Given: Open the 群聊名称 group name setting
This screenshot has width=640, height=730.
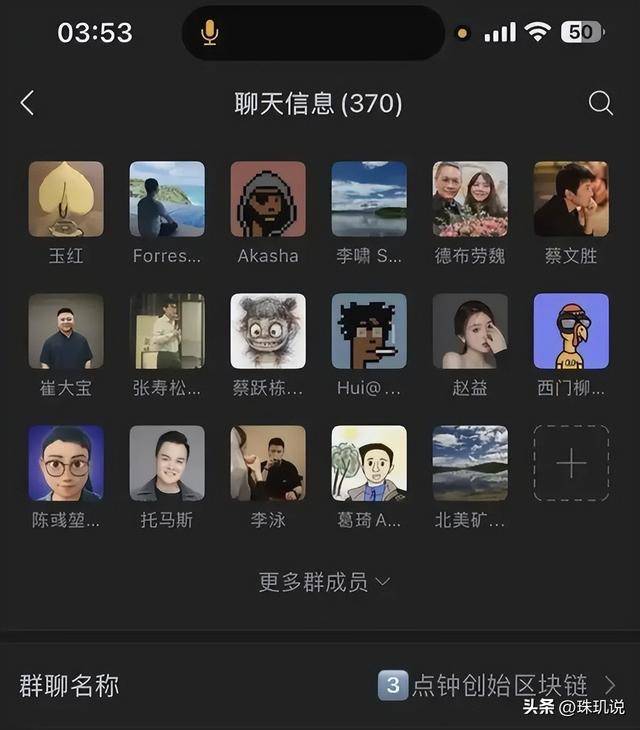Looking at the screenshot, I should [320, 685].
